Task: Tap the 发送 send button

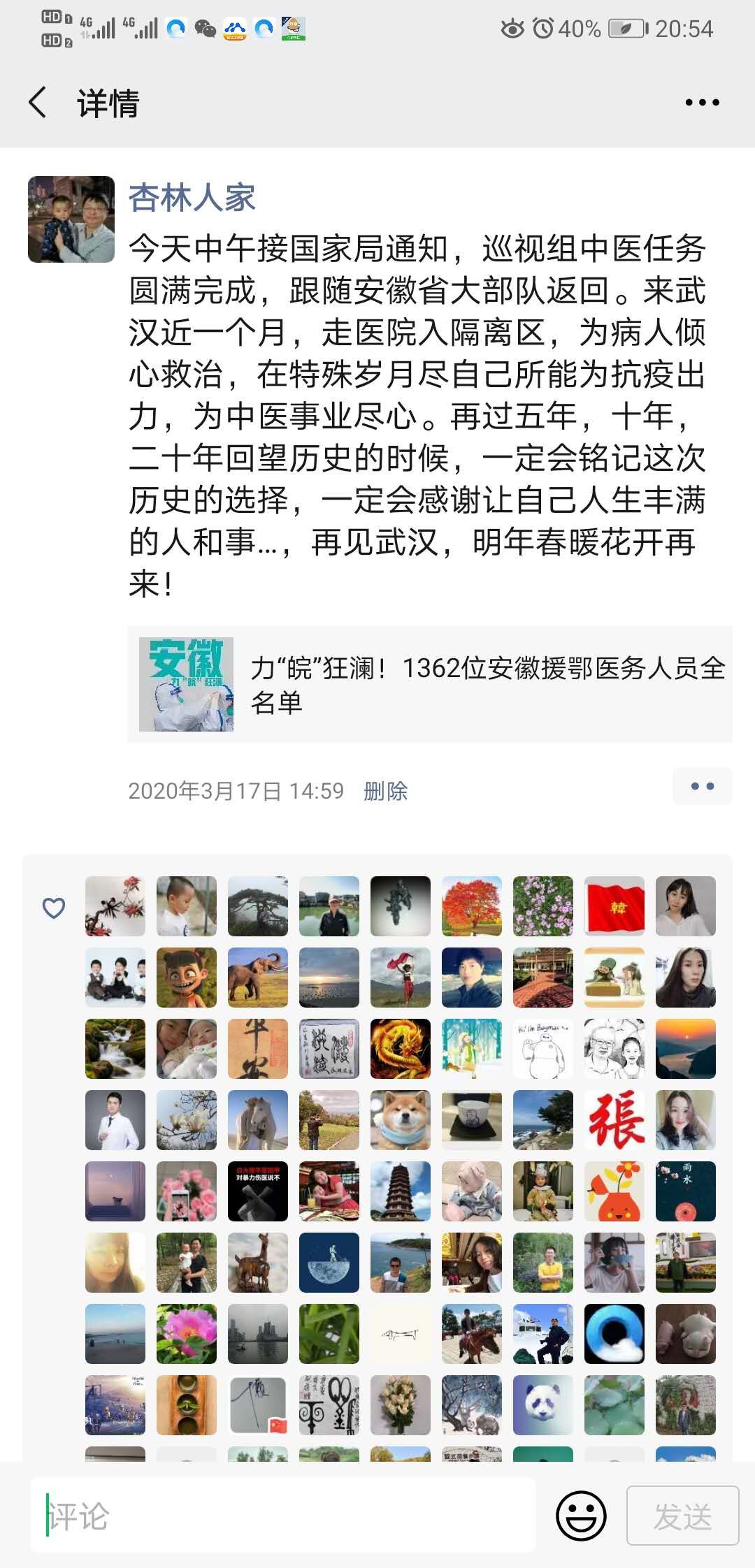Action: (682, 1515)
